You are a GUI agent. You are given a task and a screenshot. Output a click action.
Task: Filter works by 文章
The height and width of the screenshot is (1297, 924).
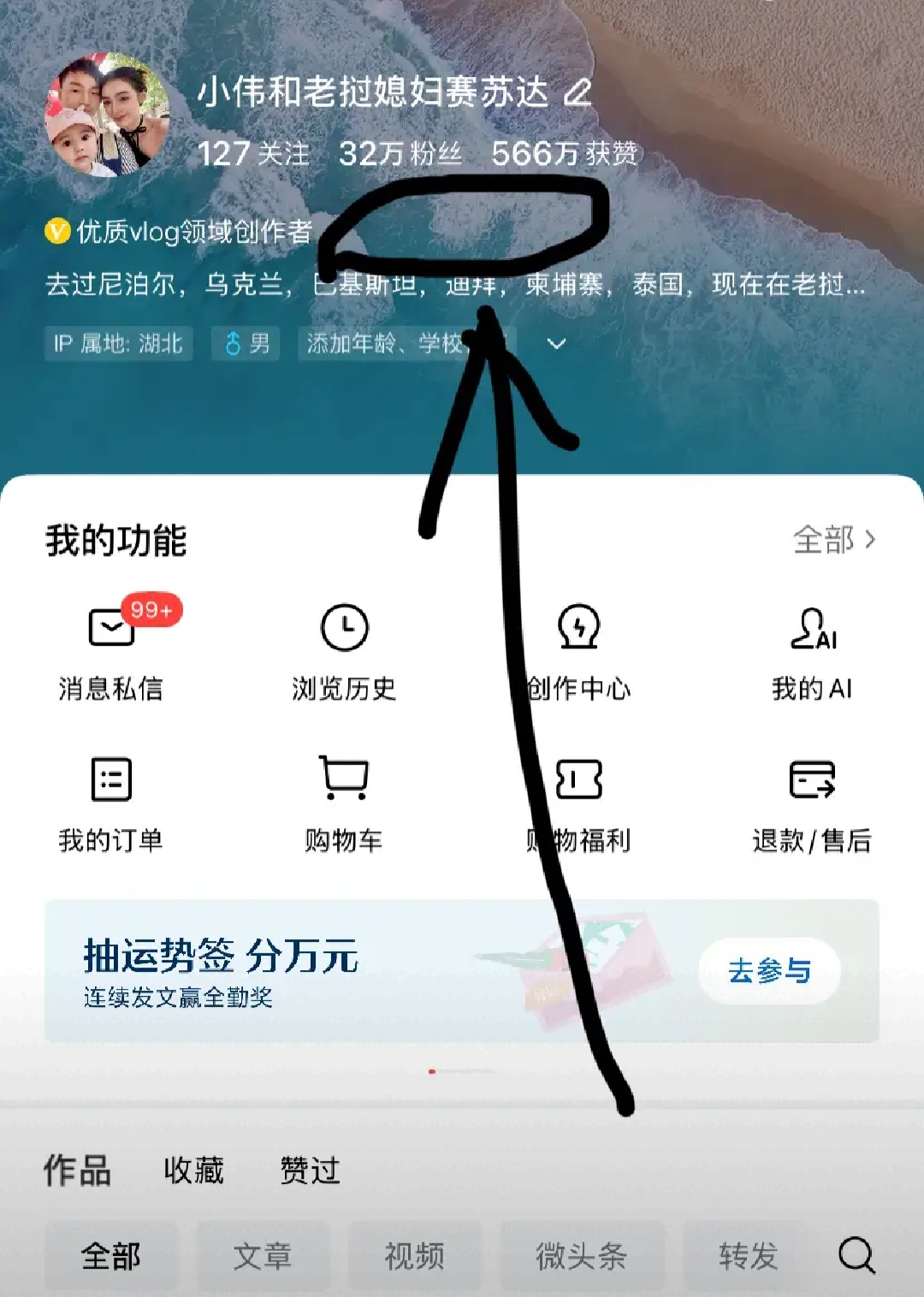[263, 1256]
